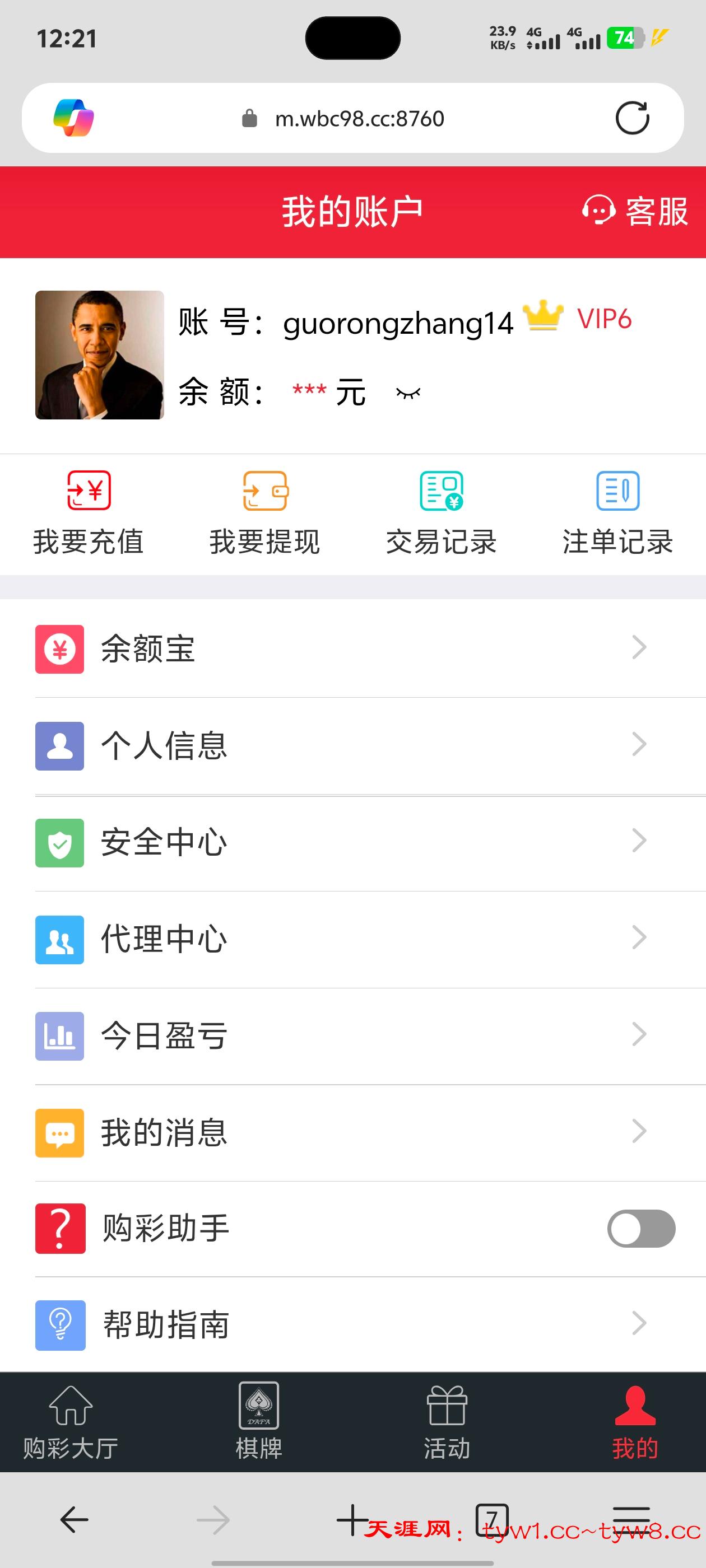Open the 余额宝 row
The height and width of the screenshot is (1568, 706).
pos(352,648)
